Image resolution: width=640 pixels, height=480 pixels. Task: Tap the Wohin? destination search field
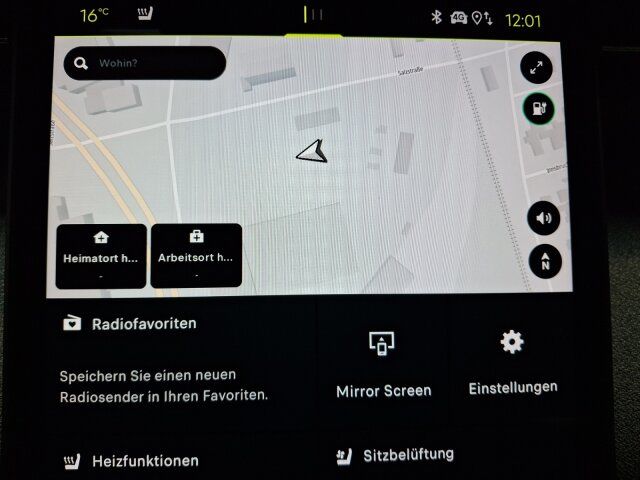click(144, 63)
